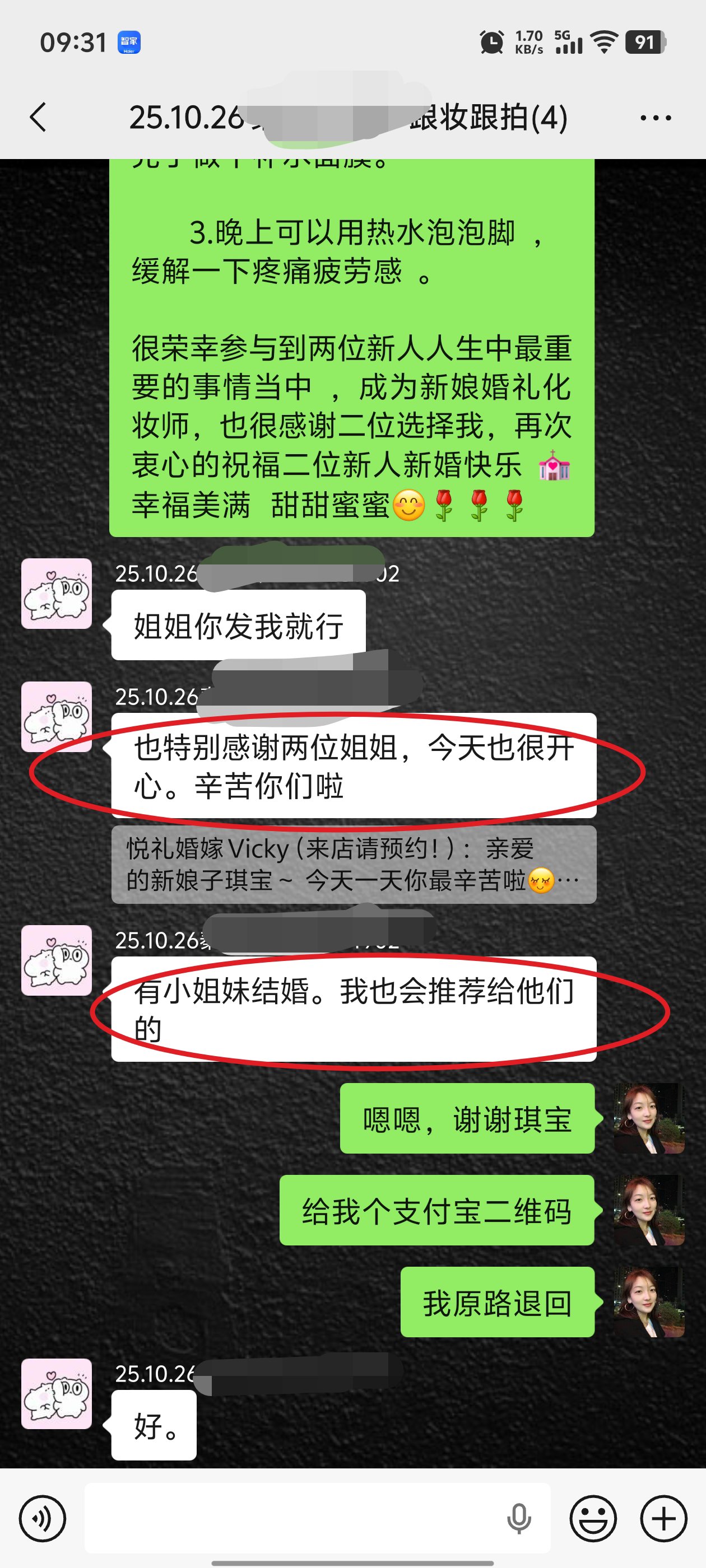
Task: Open the group chat options menu
Action: tap(656, 118)
